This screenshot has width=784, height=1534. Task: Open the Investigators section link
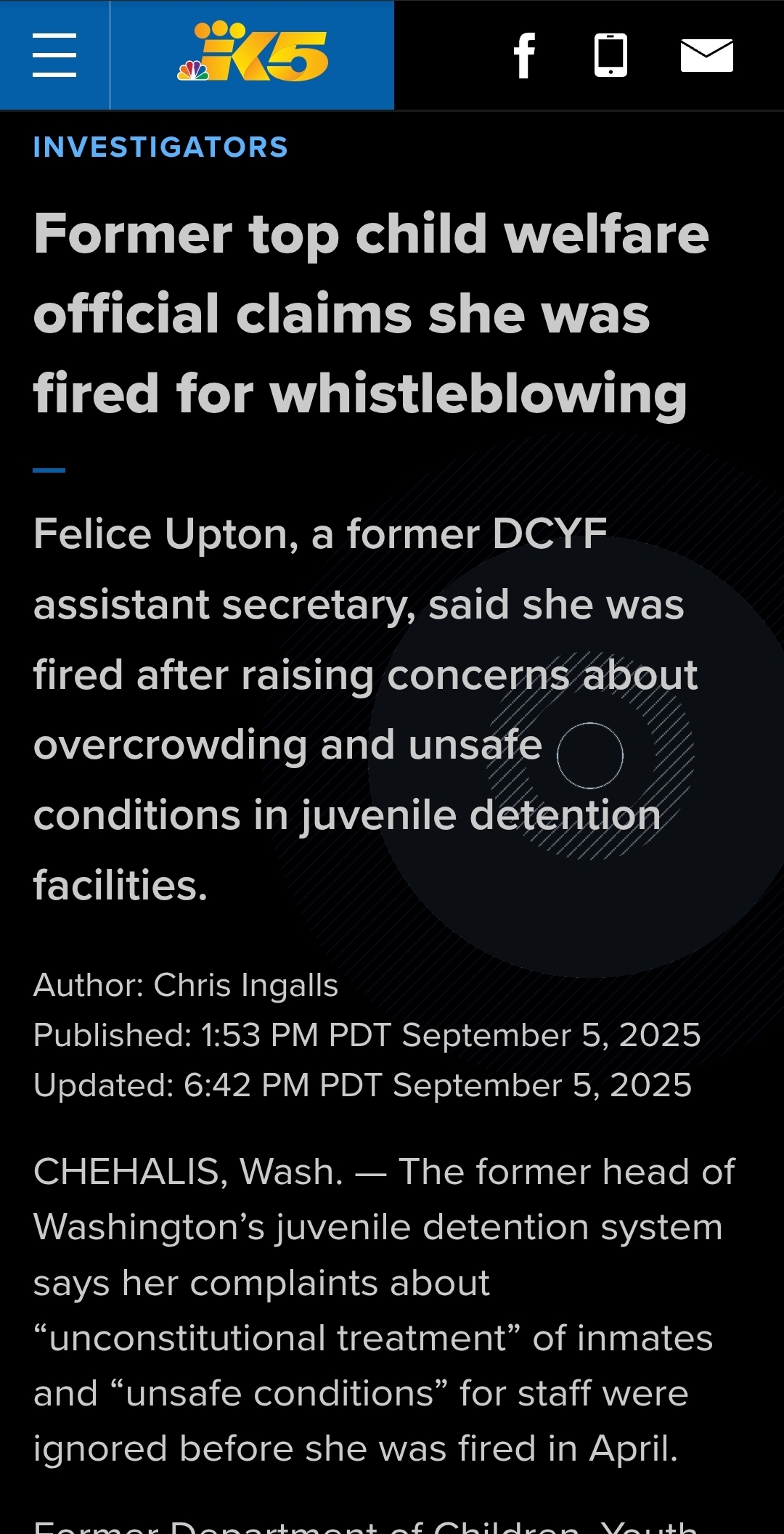(x=160, y=147)
